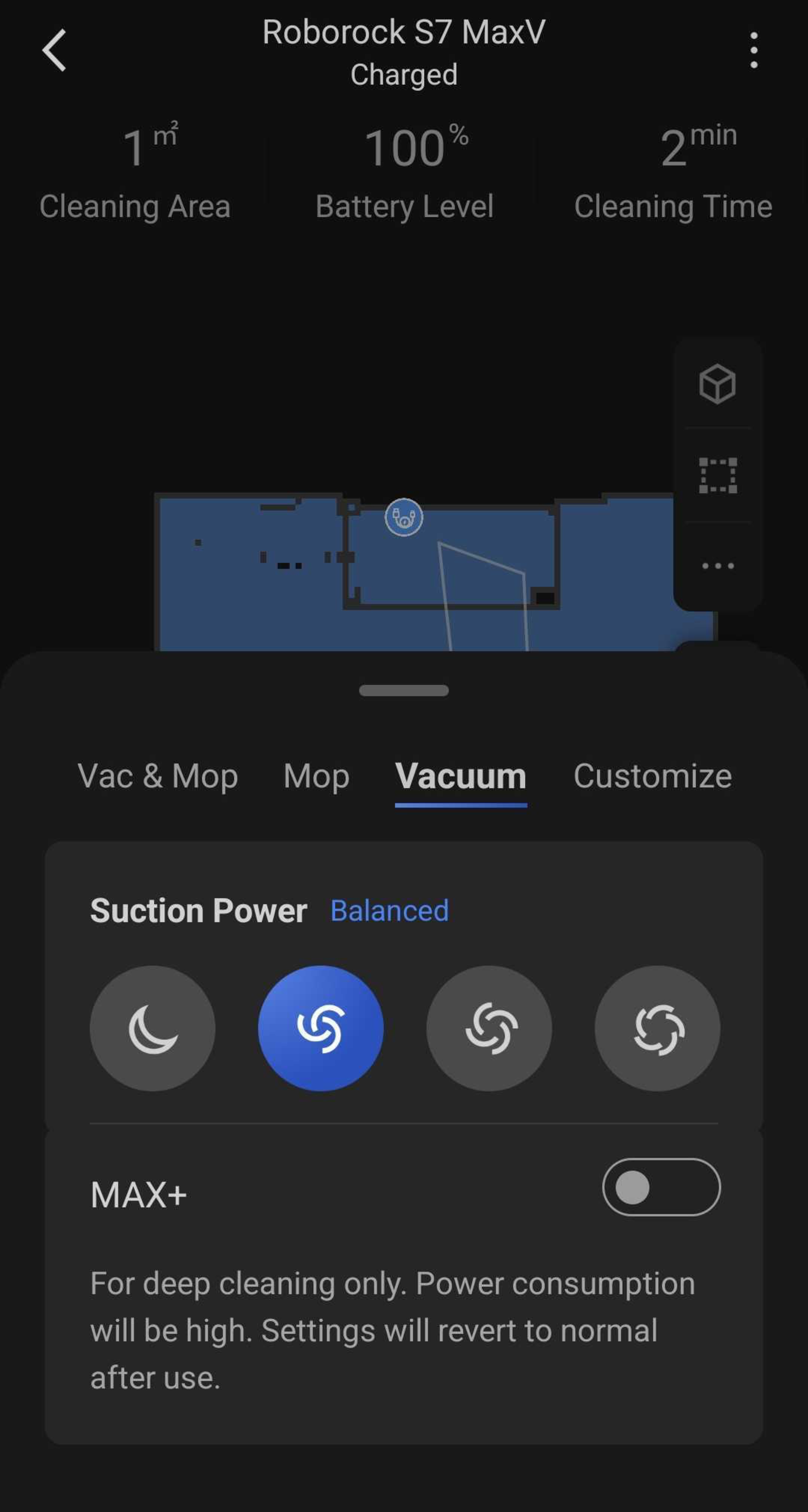Tap the dashed-square zone selection icon
Image resolution: width=808 pixels, height=1512 pixels.
click(x=717, y=475)
